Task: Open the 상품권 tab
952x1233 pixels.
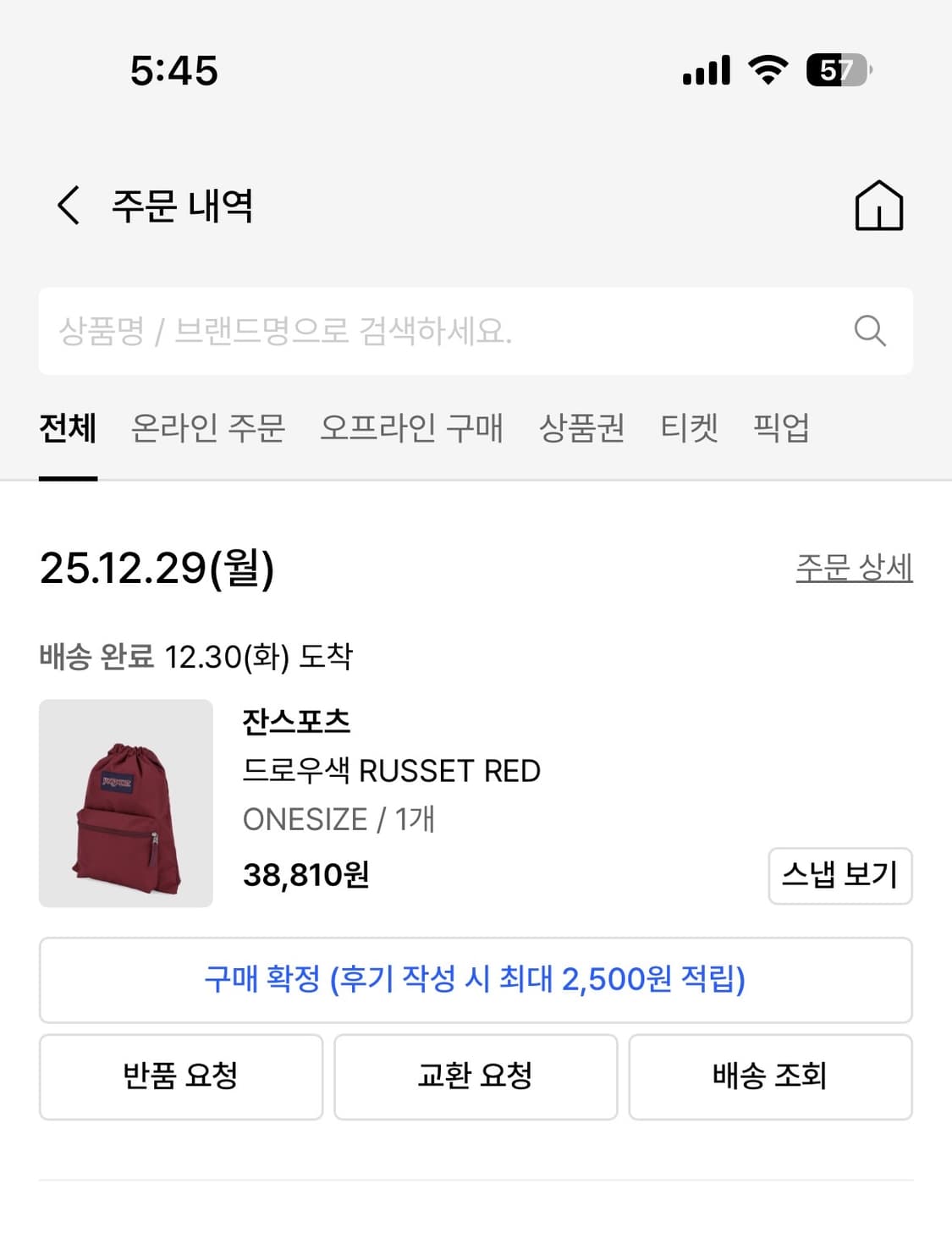Action: tap(582, 429)
